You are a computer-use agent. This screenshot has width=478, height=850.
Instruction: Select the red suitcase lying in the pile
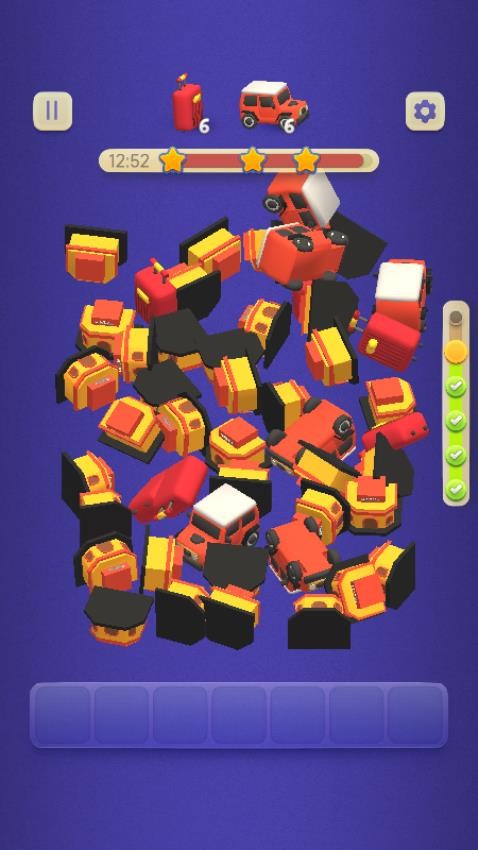166,490
